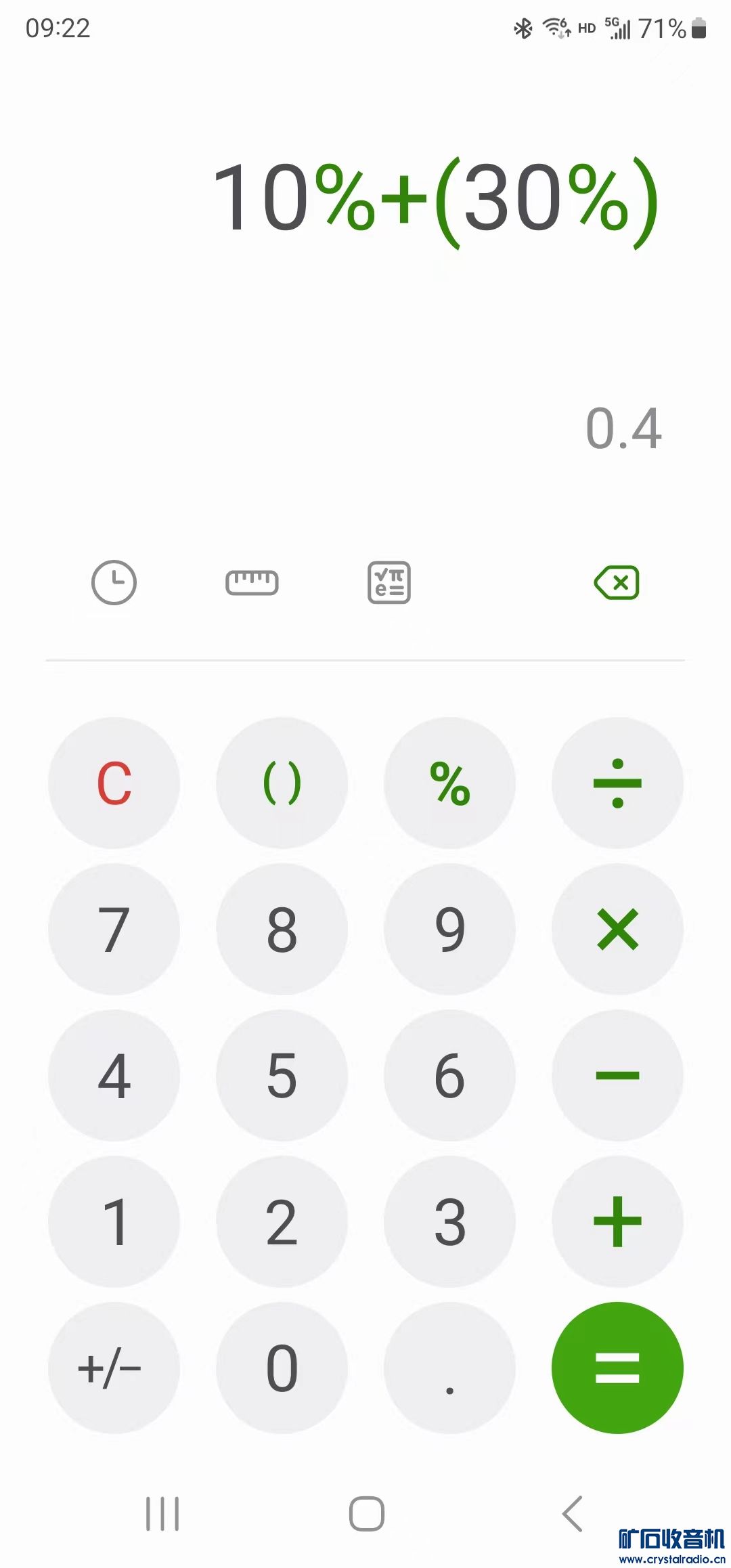731x1568 pixels.
Task: Delete the last character with backspace
Action: [617, 582]
